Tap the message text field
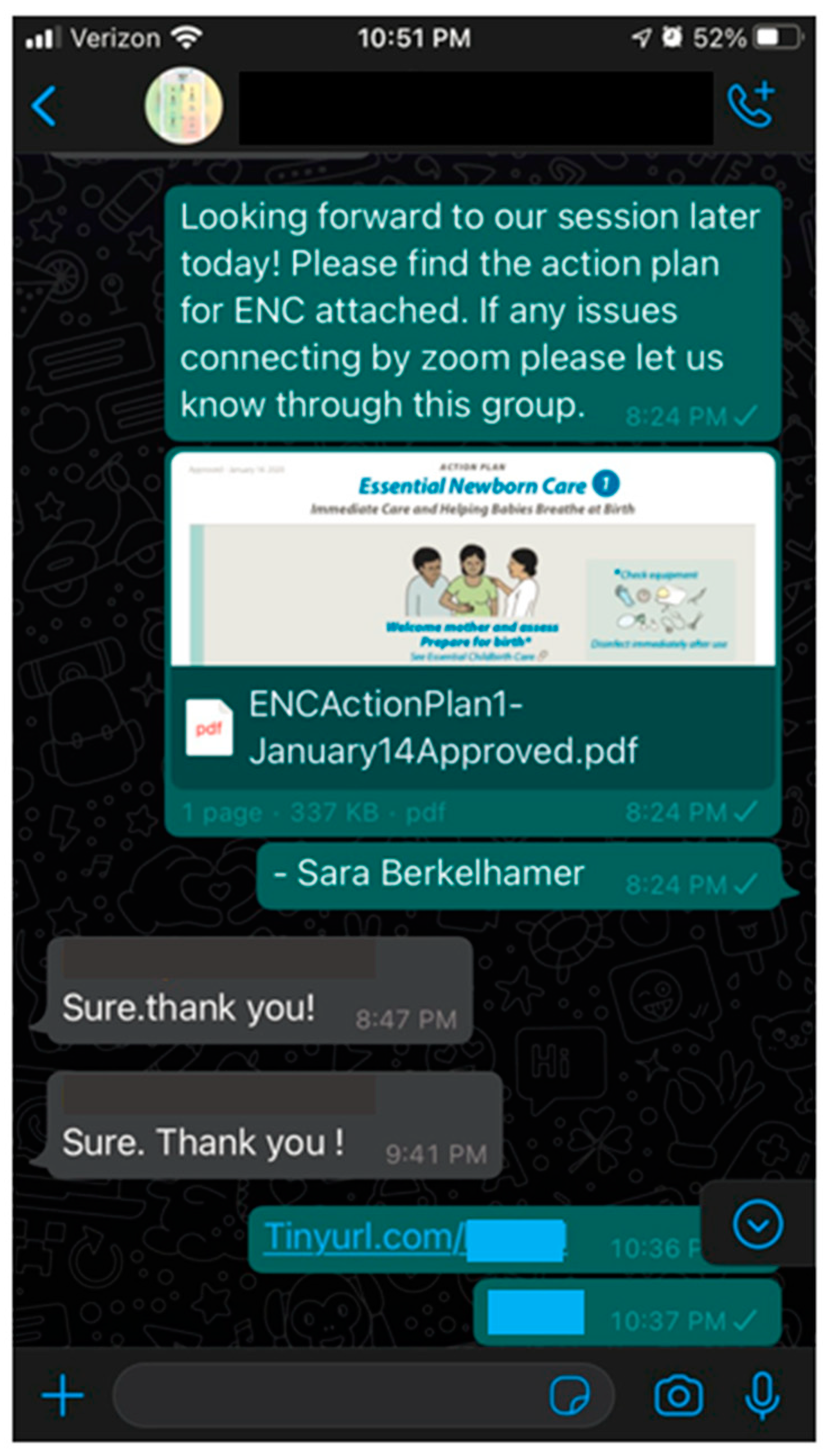831x1456 pixels. [x=326, y=1395]
